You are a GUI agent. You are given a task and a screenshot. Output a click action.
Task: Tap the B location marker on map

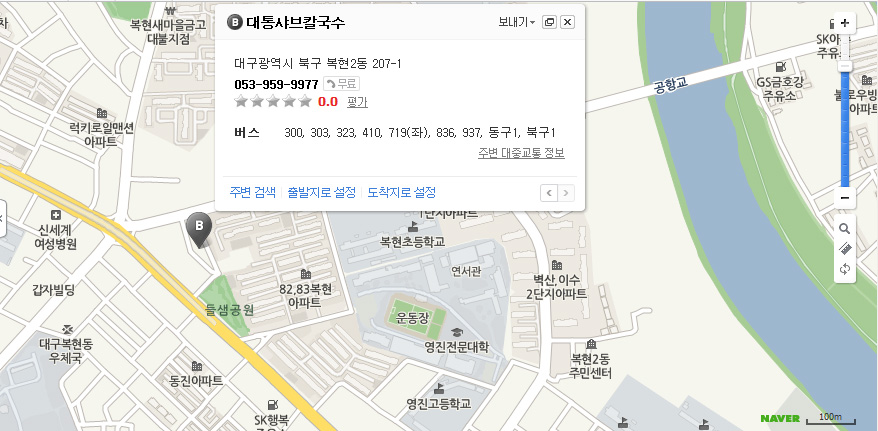point(198,230)
